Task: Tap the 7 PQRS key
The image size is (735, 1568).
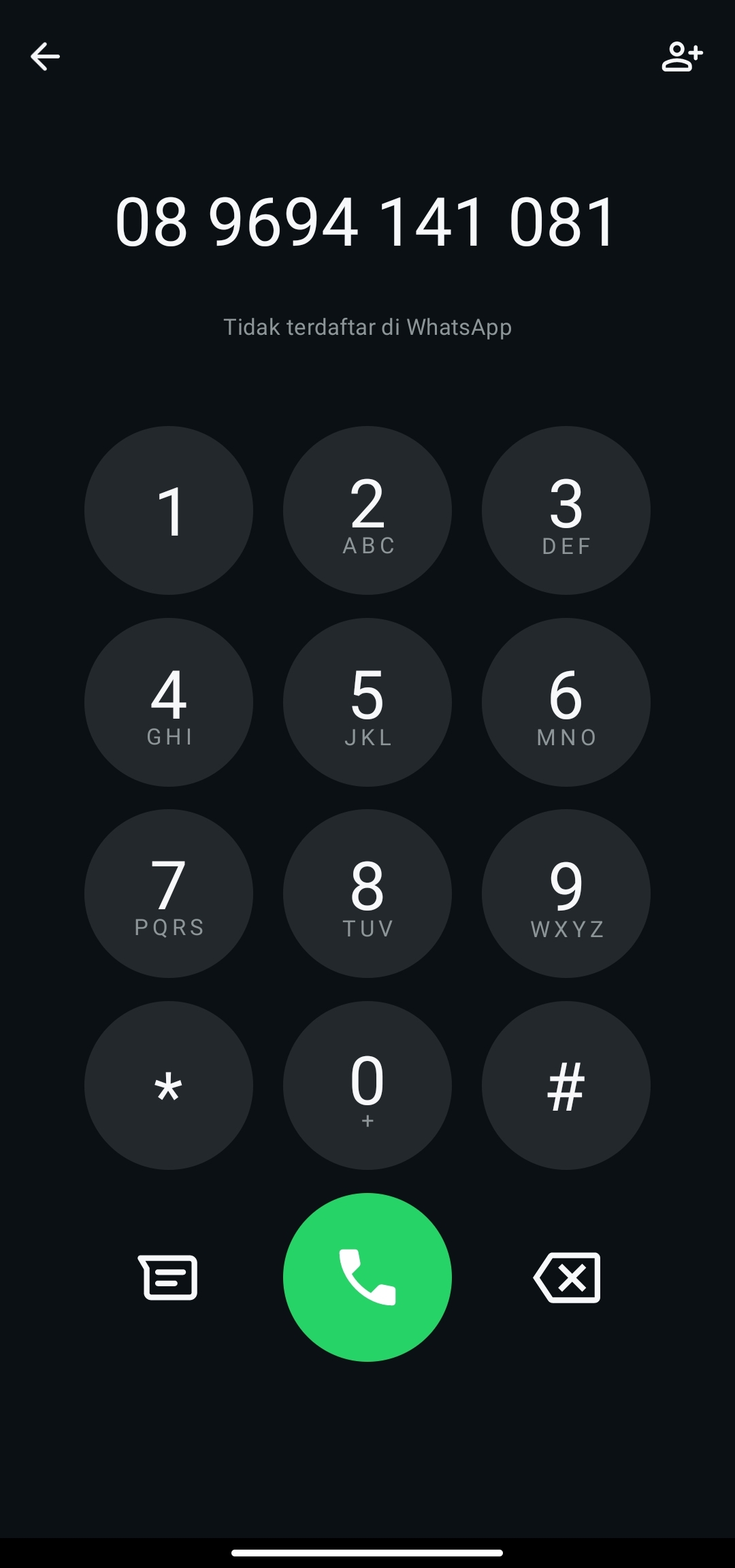Action: [x=169, y=894]
